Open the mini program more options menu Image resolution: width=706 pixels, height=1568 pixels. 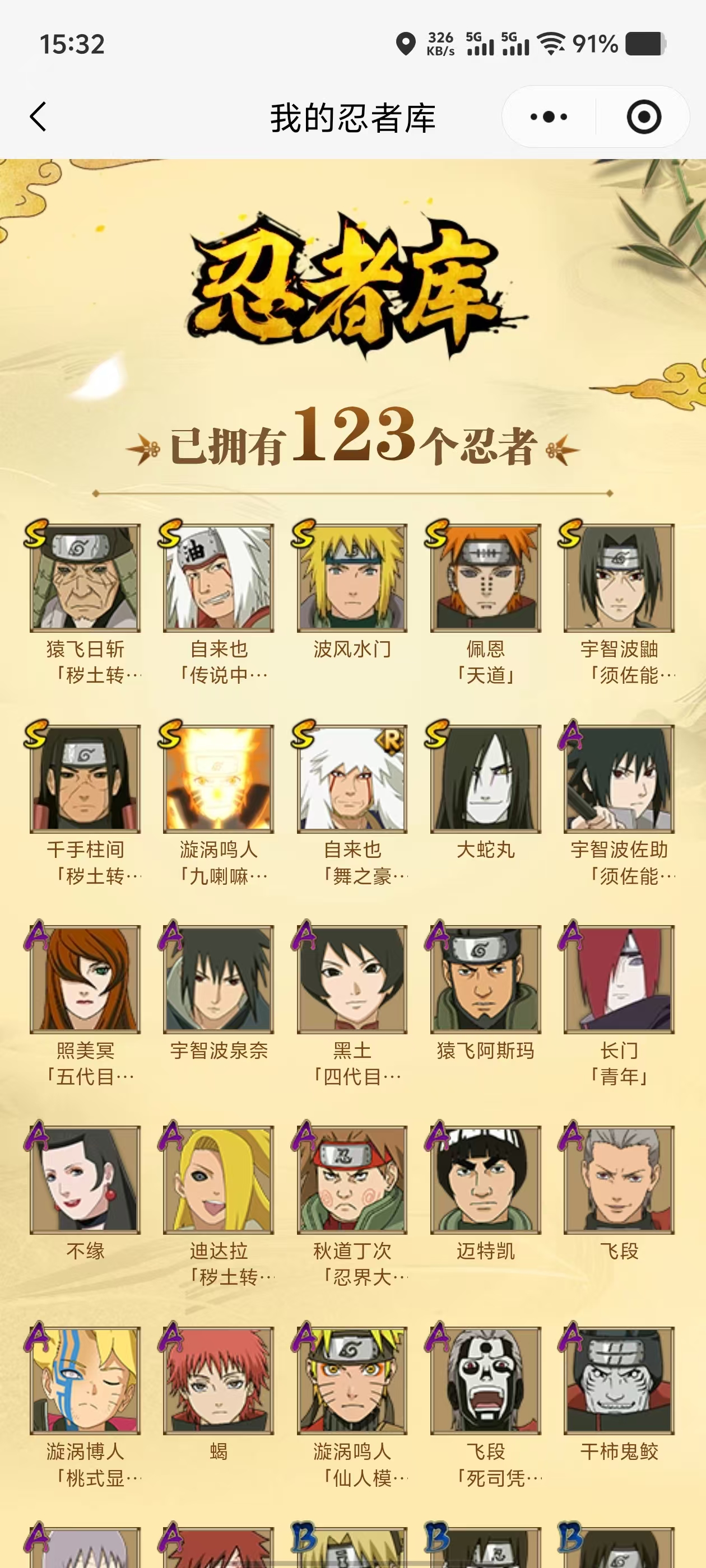(548, 116)
